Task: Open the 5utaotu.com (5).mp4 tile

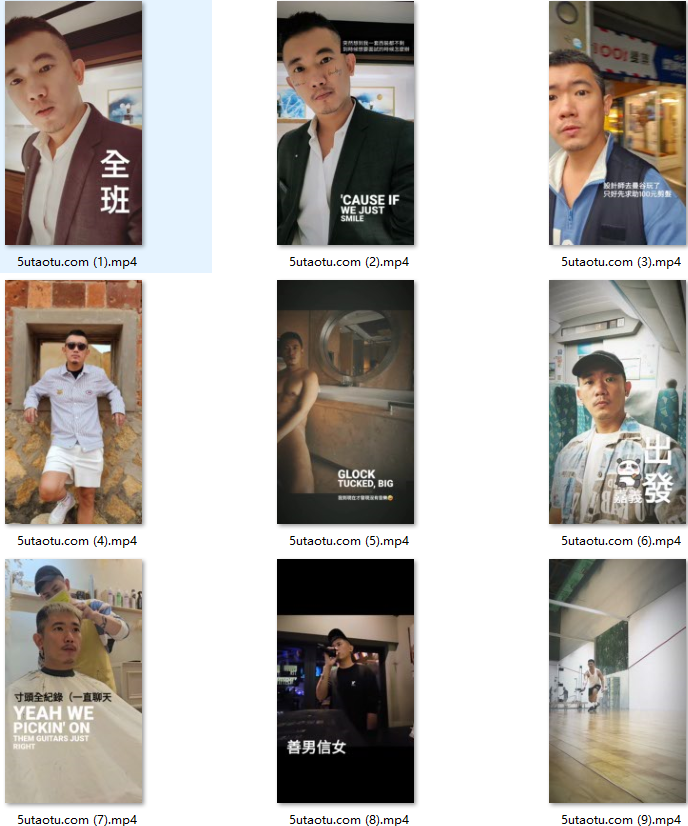Action: coord(345,402)
